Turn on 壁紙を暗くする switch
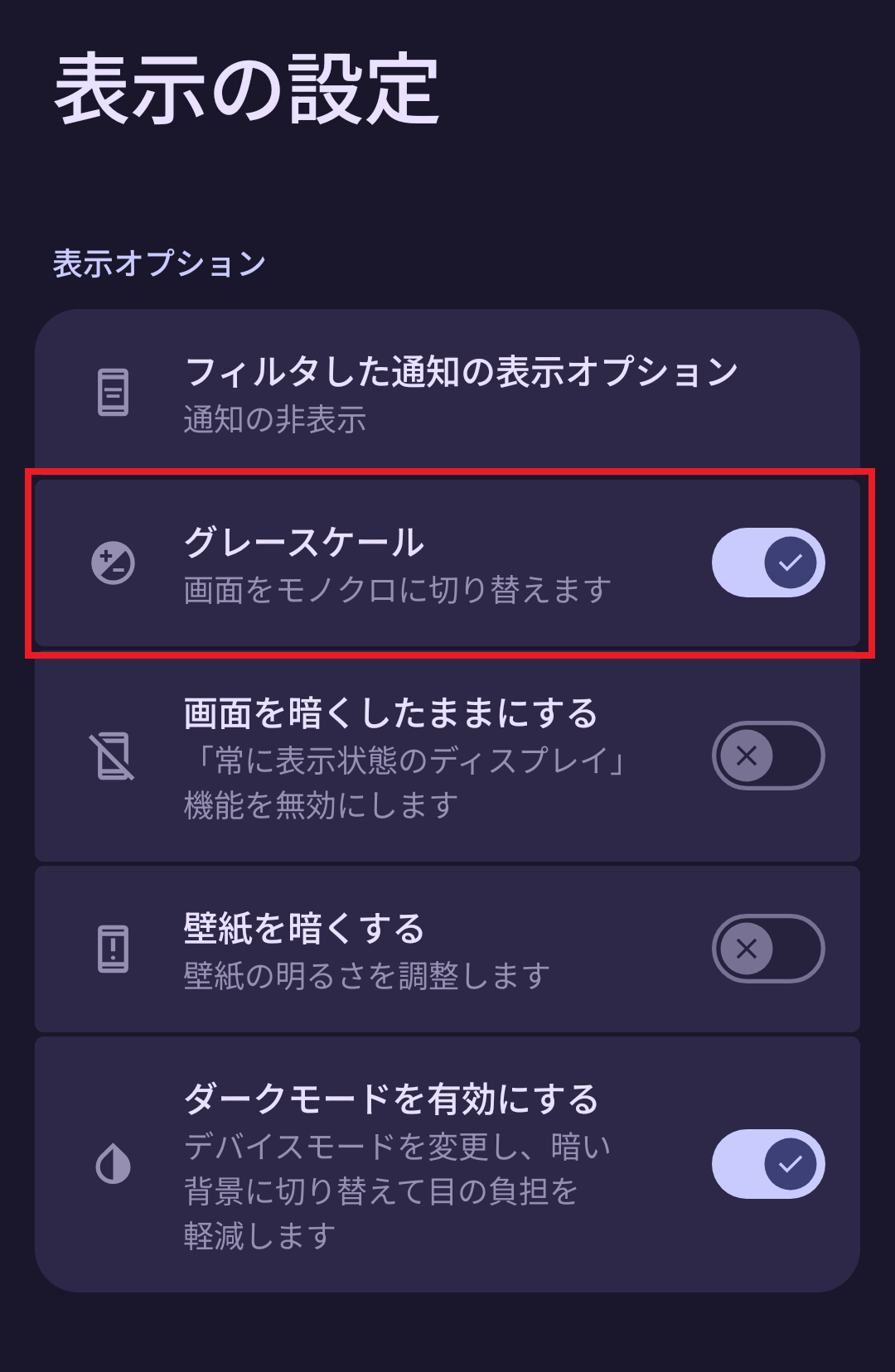The height and width of the screenshot is (1372, 895). coord(767,949)
